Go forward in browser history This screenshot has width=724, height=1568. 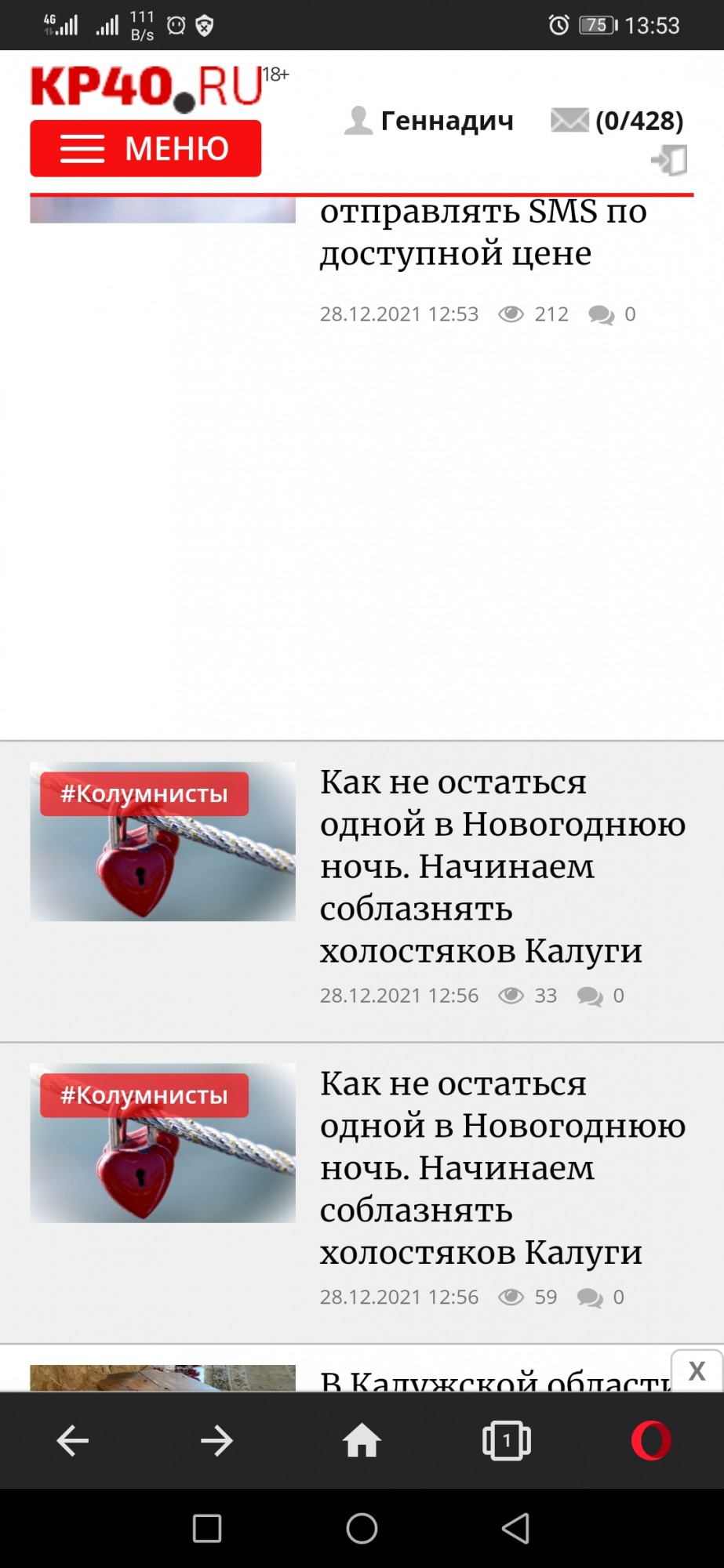(x=216, y=1440)
